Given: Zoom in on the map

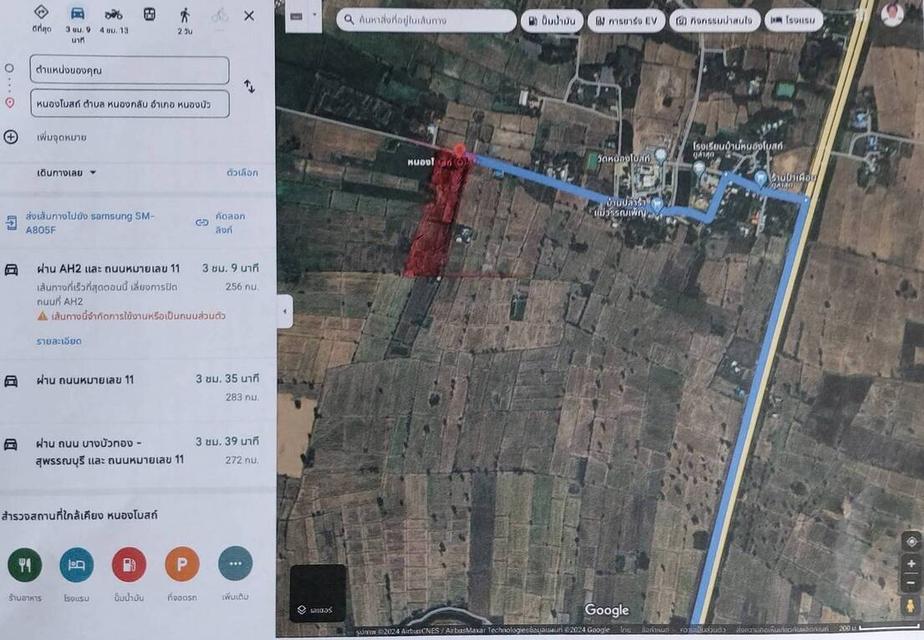Looking at the screenshot, I should pyautogui.click(x=911, y=563).
